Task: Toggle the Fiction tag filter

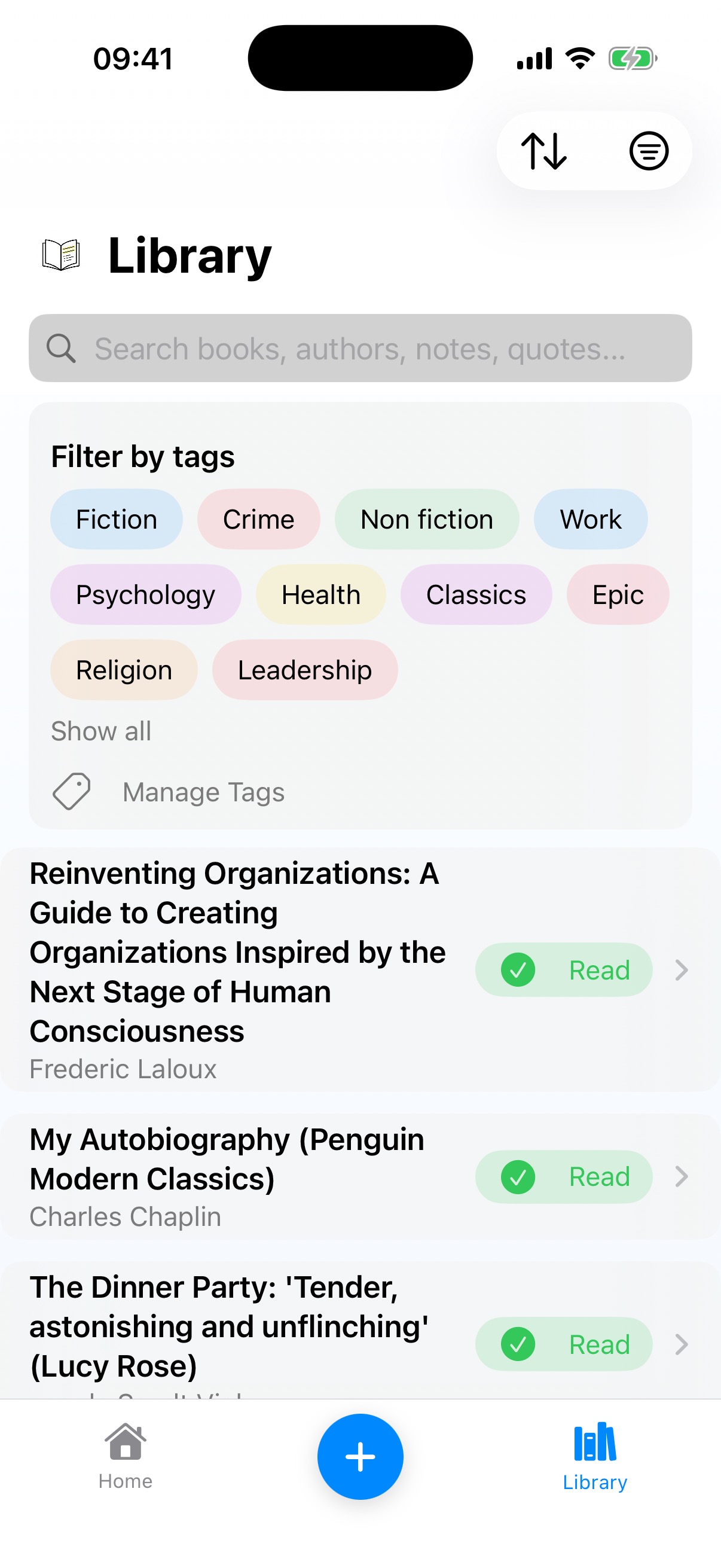Action: pyautogui.click(x=116, y=518)
